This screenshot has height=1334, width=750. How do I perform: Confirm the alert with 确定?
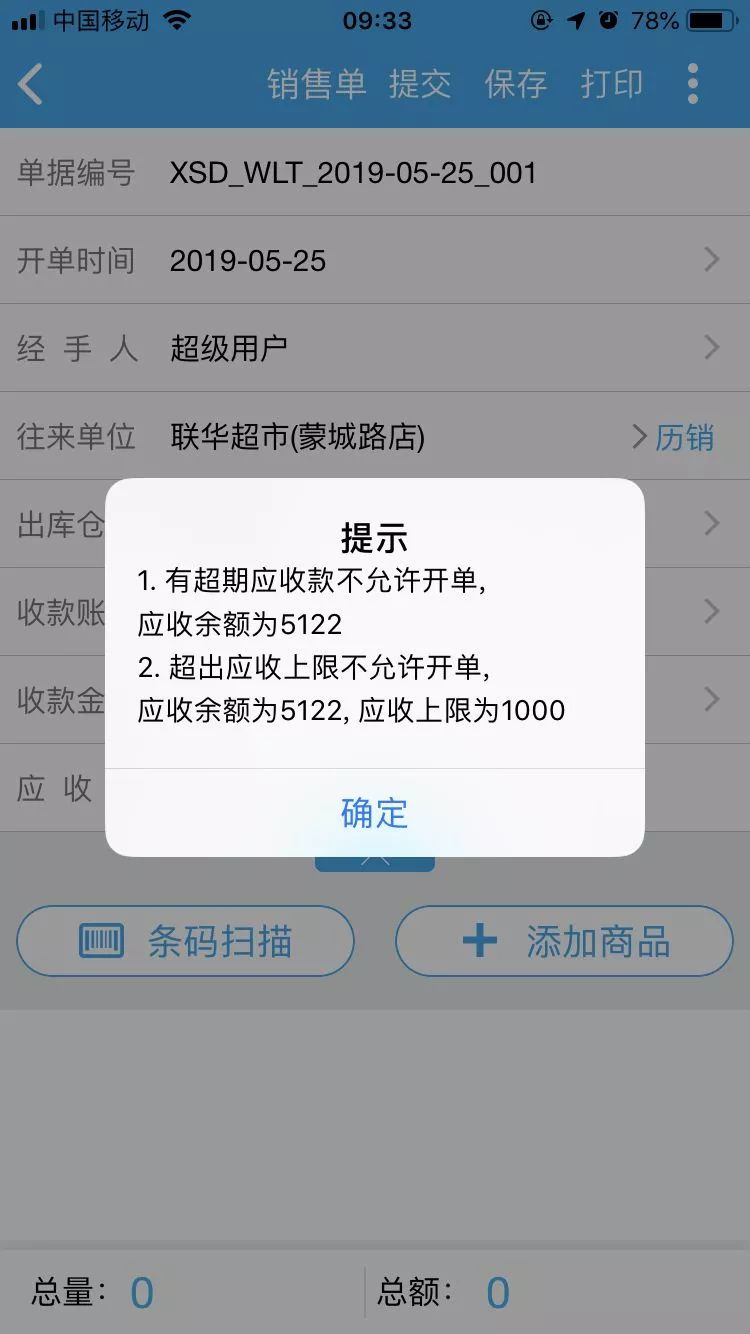click(375, 812)
